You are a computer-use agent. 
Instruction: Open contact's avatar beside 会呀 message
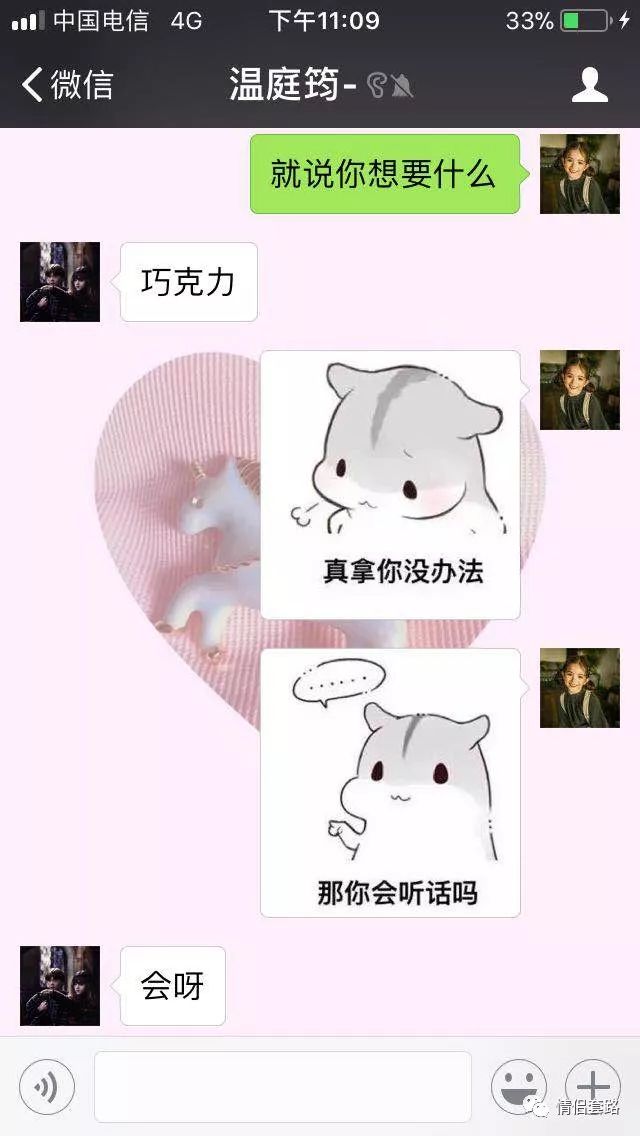[x=60, y=986]
